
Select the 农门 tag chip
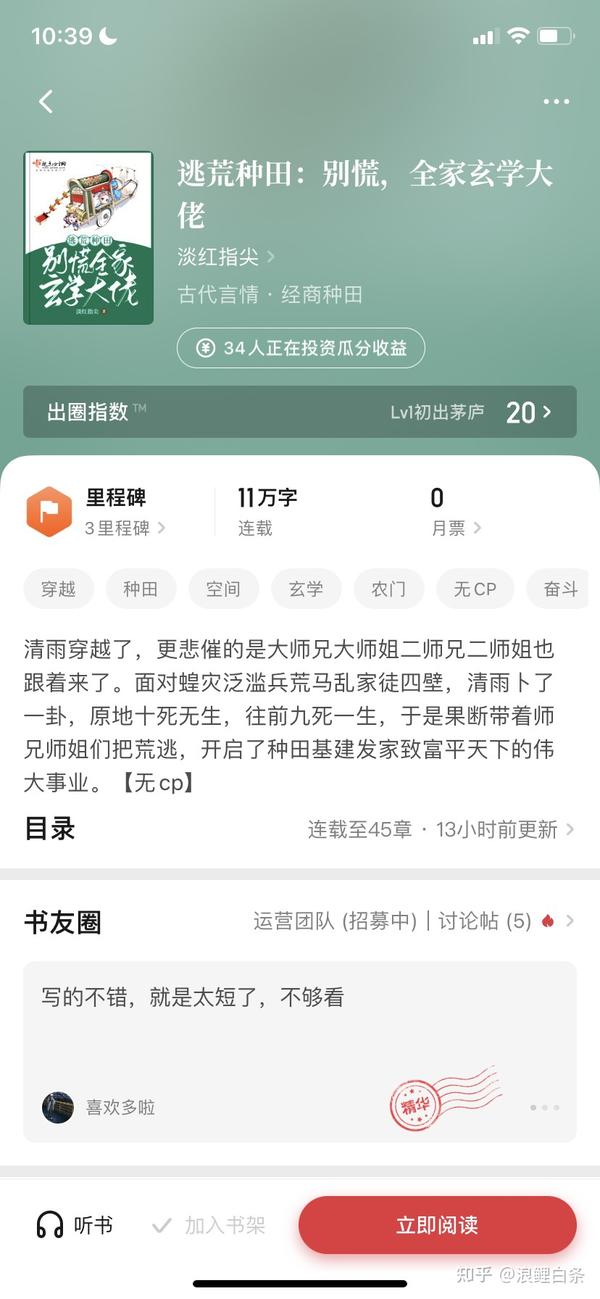point(389,589)
